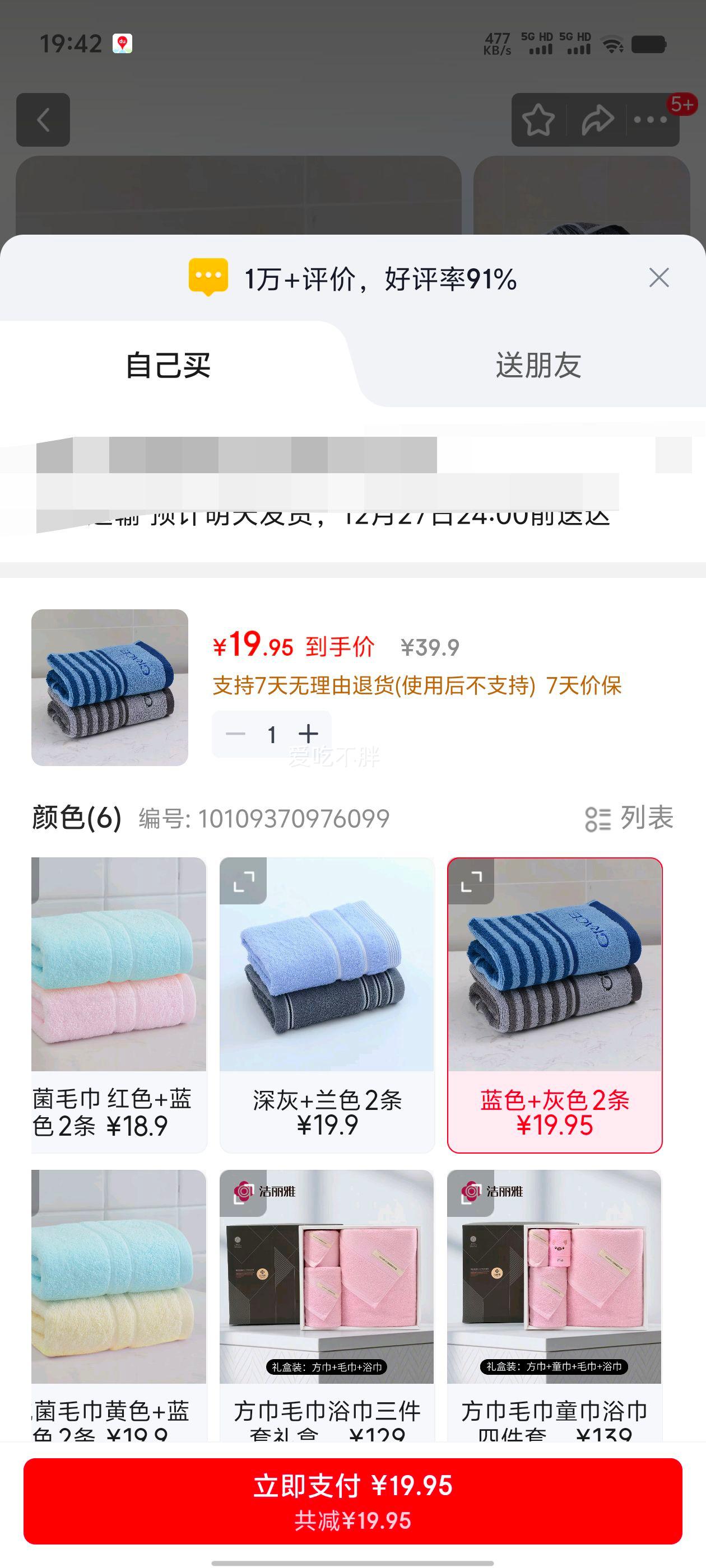Close the purchase panel with the X
The image size is (706, 1568).
click(x=658, y=278)
